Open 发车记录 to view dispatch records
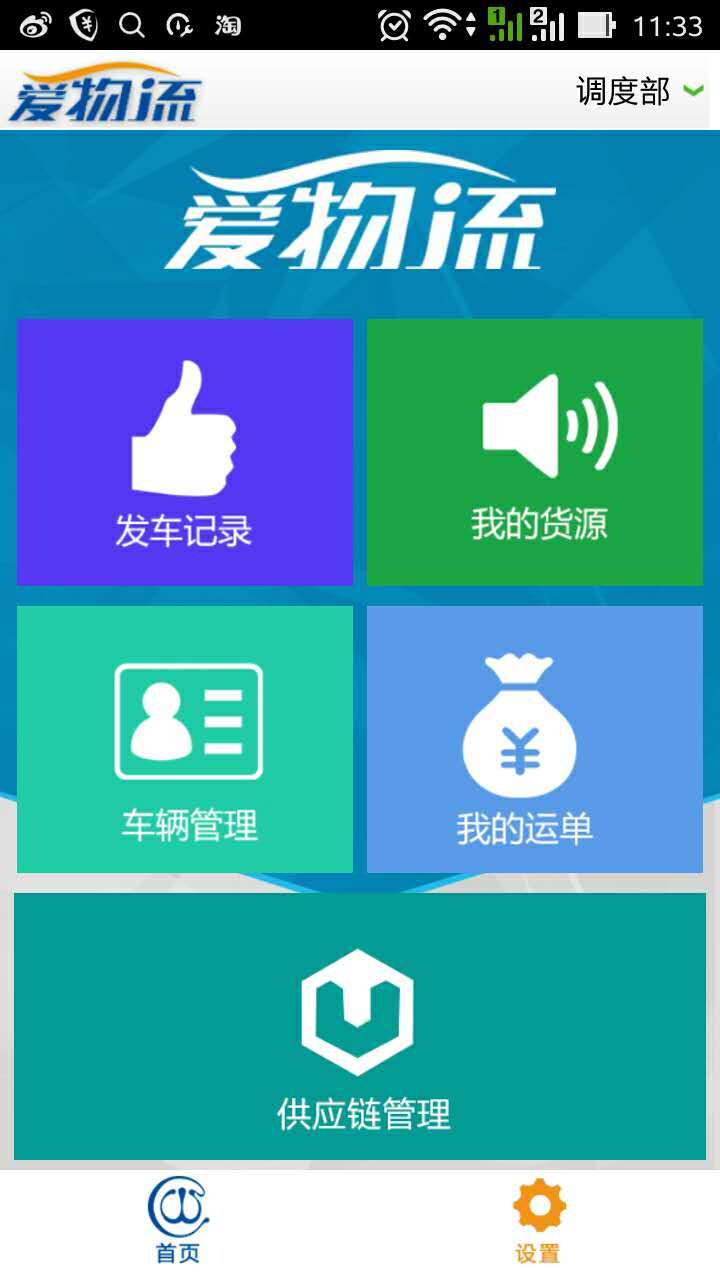Image resolution: width=720 pixels, height=1280 pixels. [x=183, y=450]
